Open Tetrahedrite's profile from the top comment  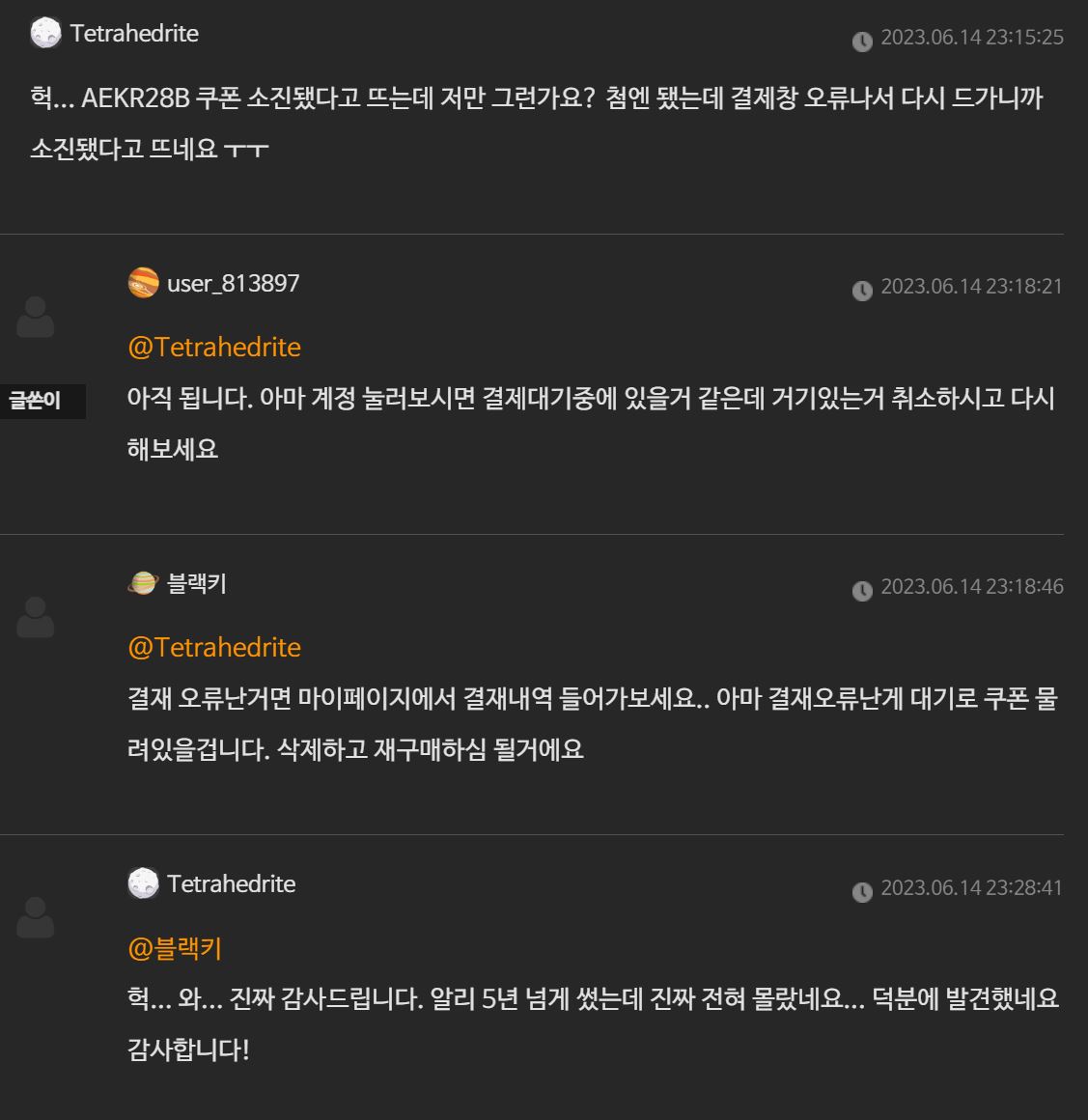tap(133, 34)
